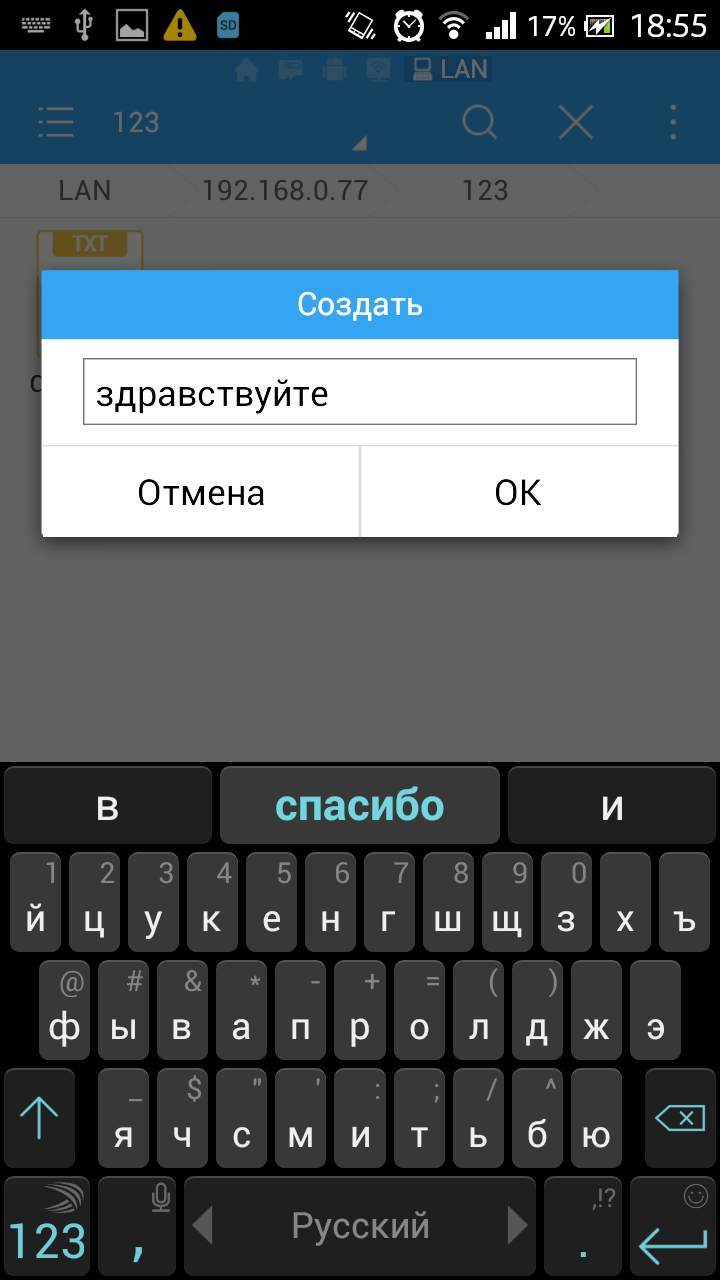Delete a character with backspace key
The height and width of the screenshot is (1280, 720).
tap(680, 1118)
